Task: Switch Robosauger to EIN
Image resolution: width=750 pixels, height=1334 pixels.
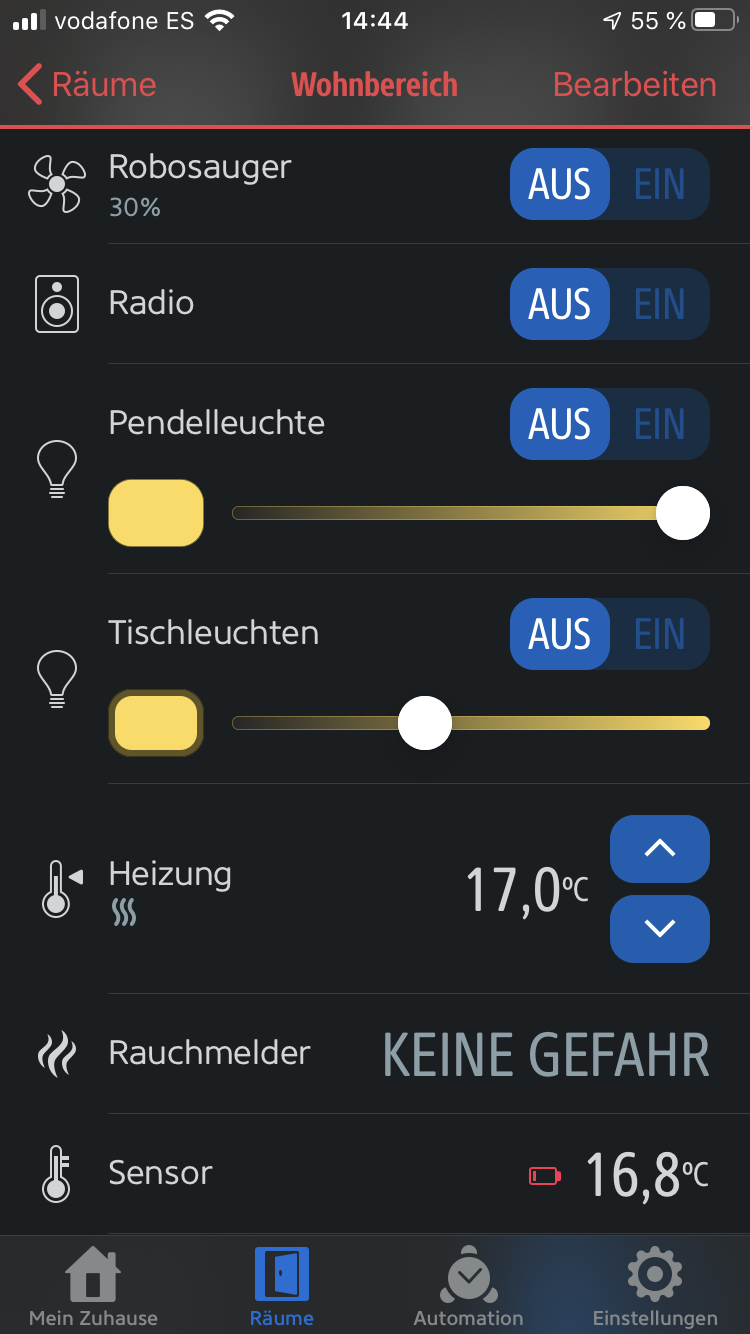Action: tap(660, 185)
